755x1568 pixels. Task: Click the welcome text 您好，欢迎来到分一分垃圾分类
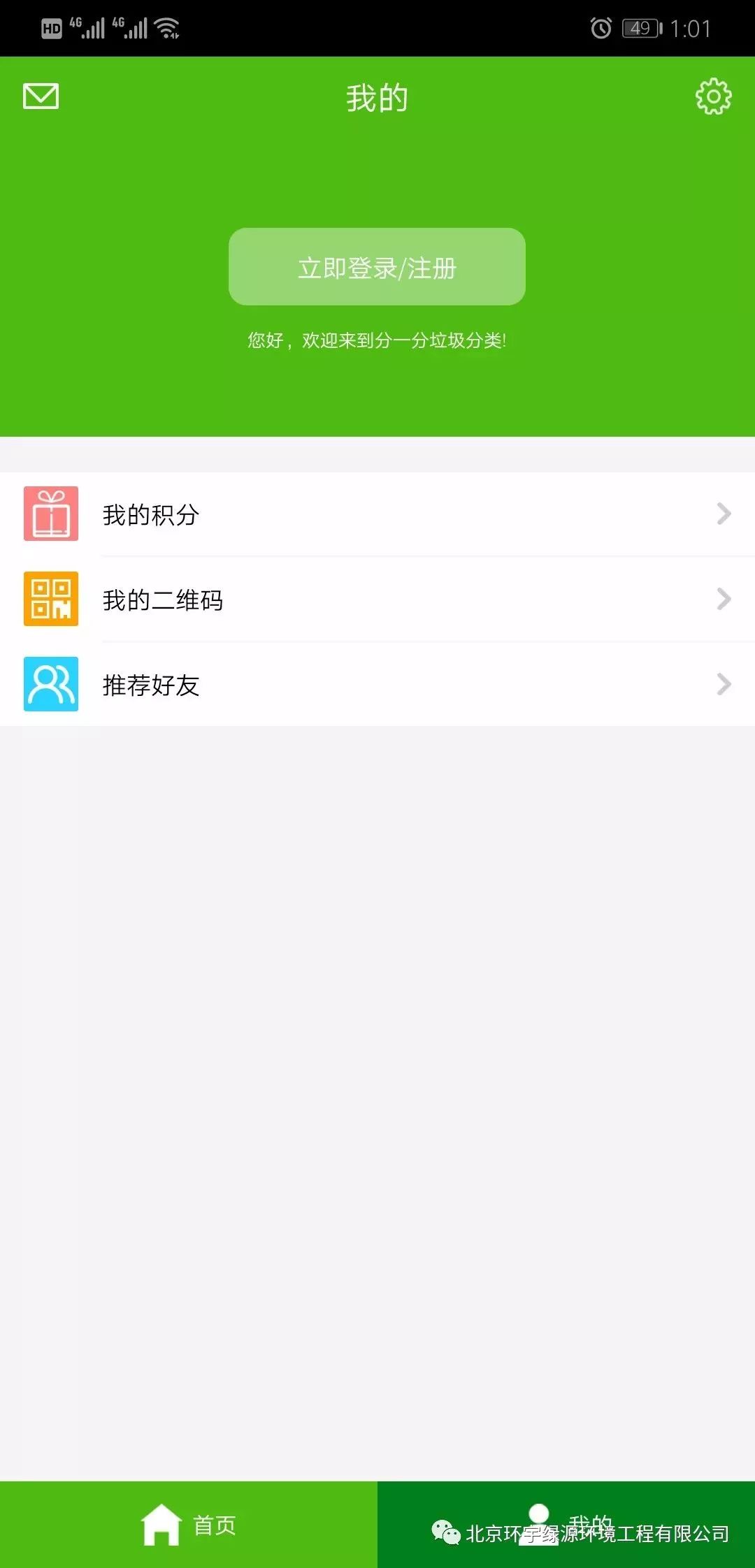pyautogui.click(x=377, y=340)
